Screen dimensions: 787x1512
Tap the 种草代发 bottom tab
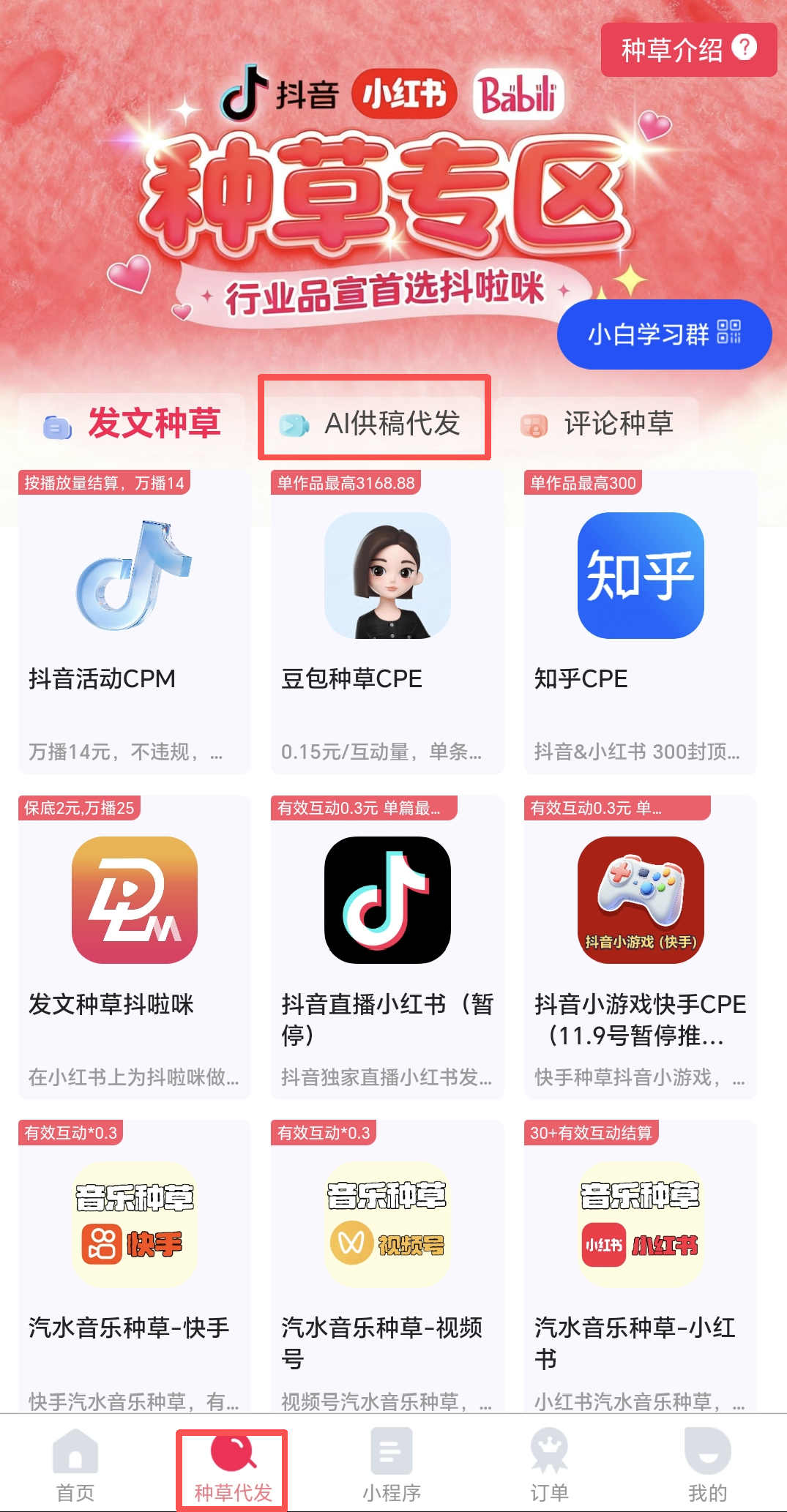[233, 1467]
